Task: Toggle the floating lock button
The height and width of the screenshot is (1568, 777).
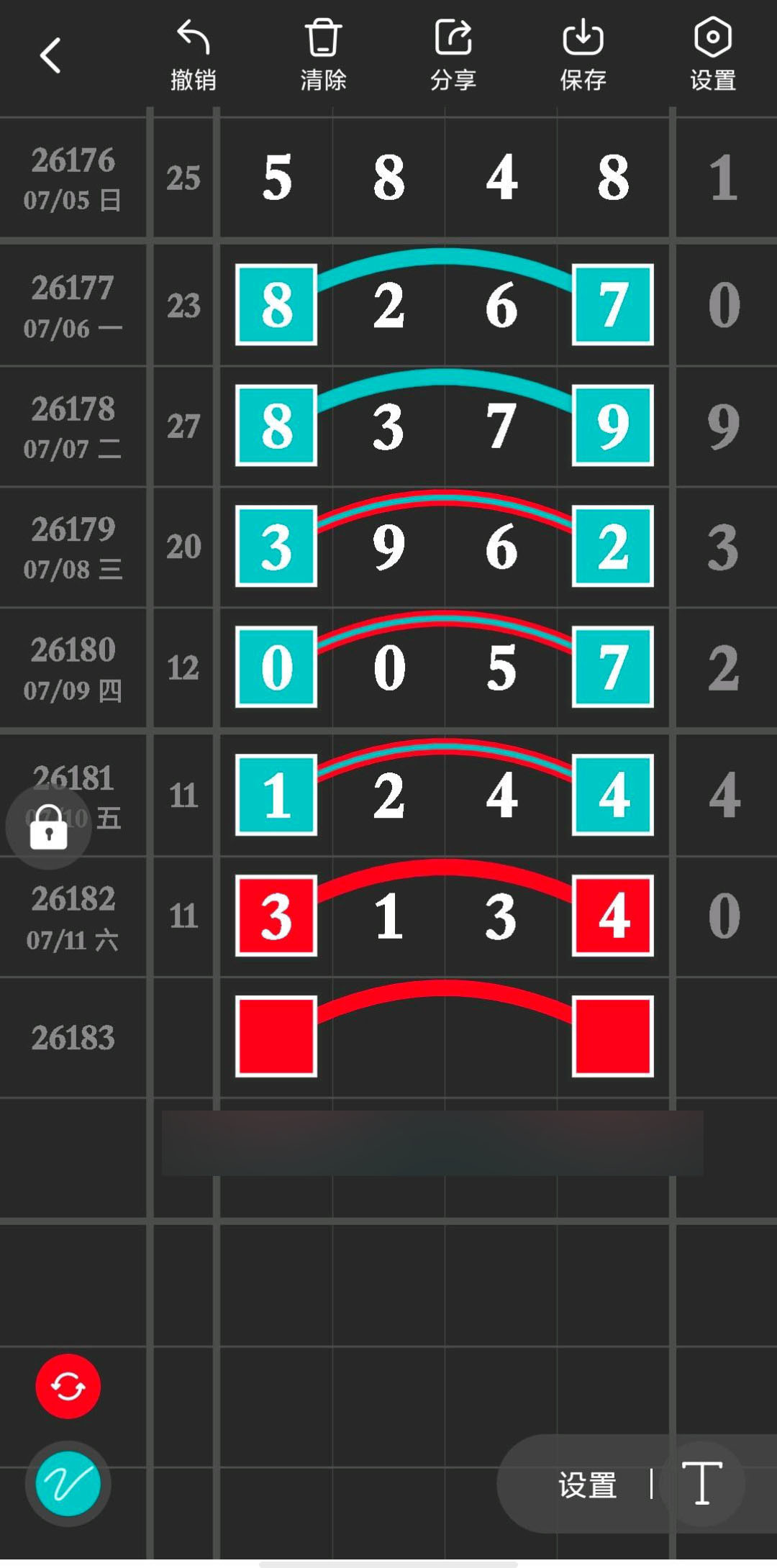Action: click(48, 827)
